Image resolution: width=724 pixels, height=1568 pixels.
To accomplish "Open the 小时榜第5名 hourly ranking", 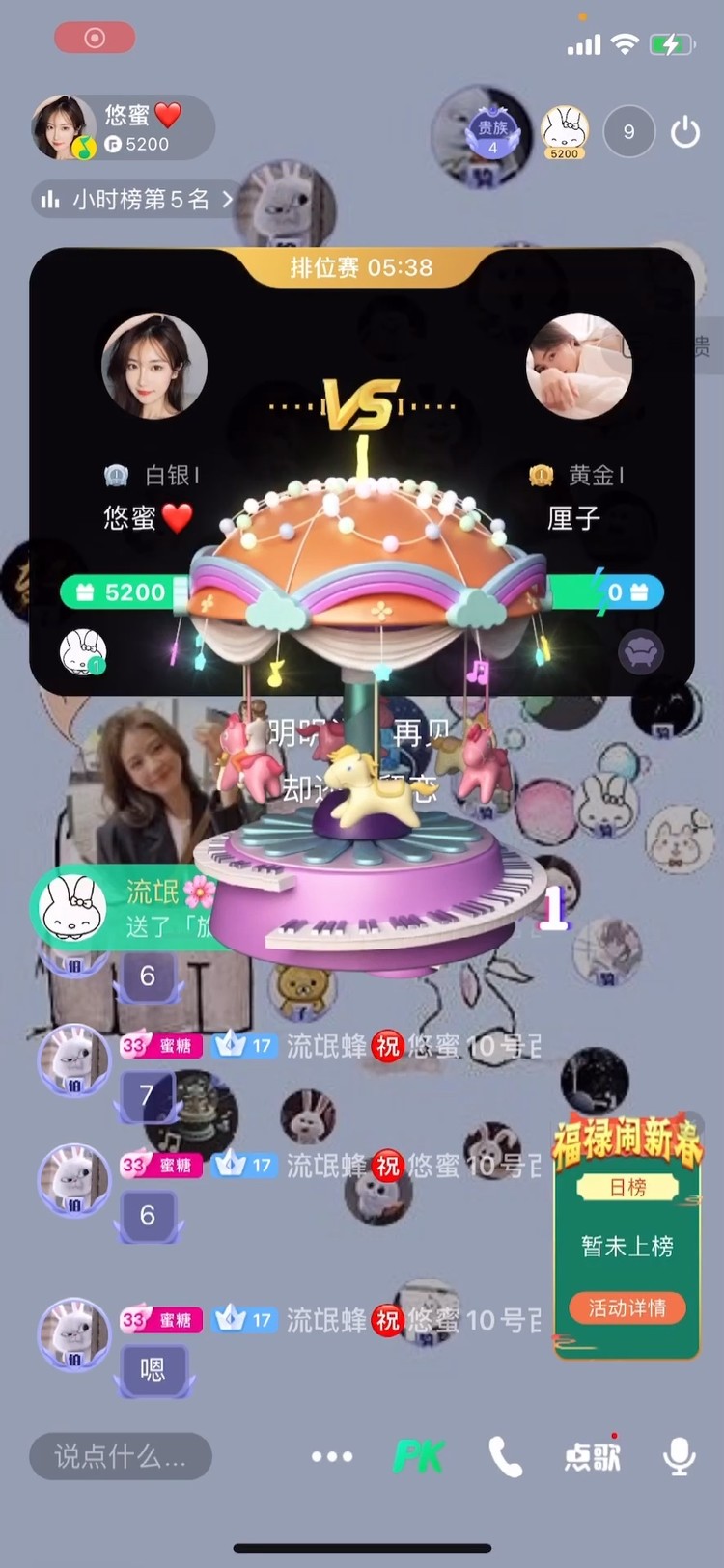I will coord(135,200).
